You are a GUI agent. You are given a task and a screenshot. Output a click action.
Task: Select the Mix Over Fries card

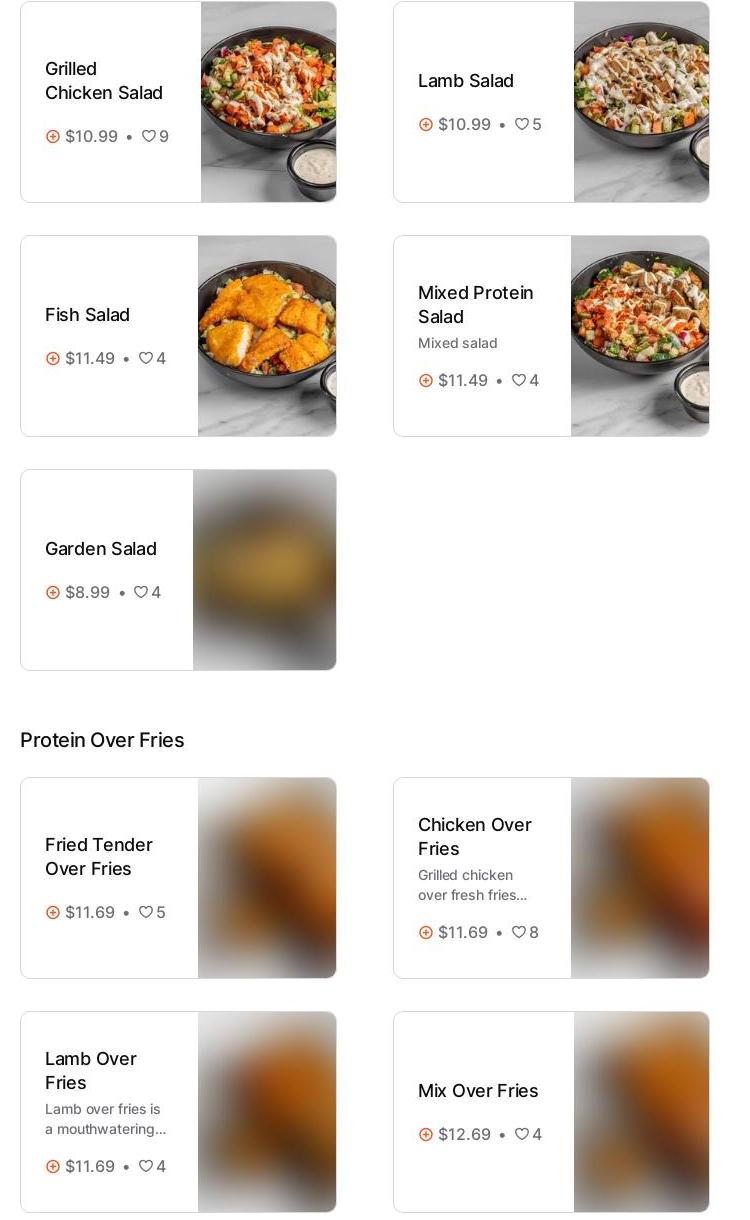tap(478, 1091)
